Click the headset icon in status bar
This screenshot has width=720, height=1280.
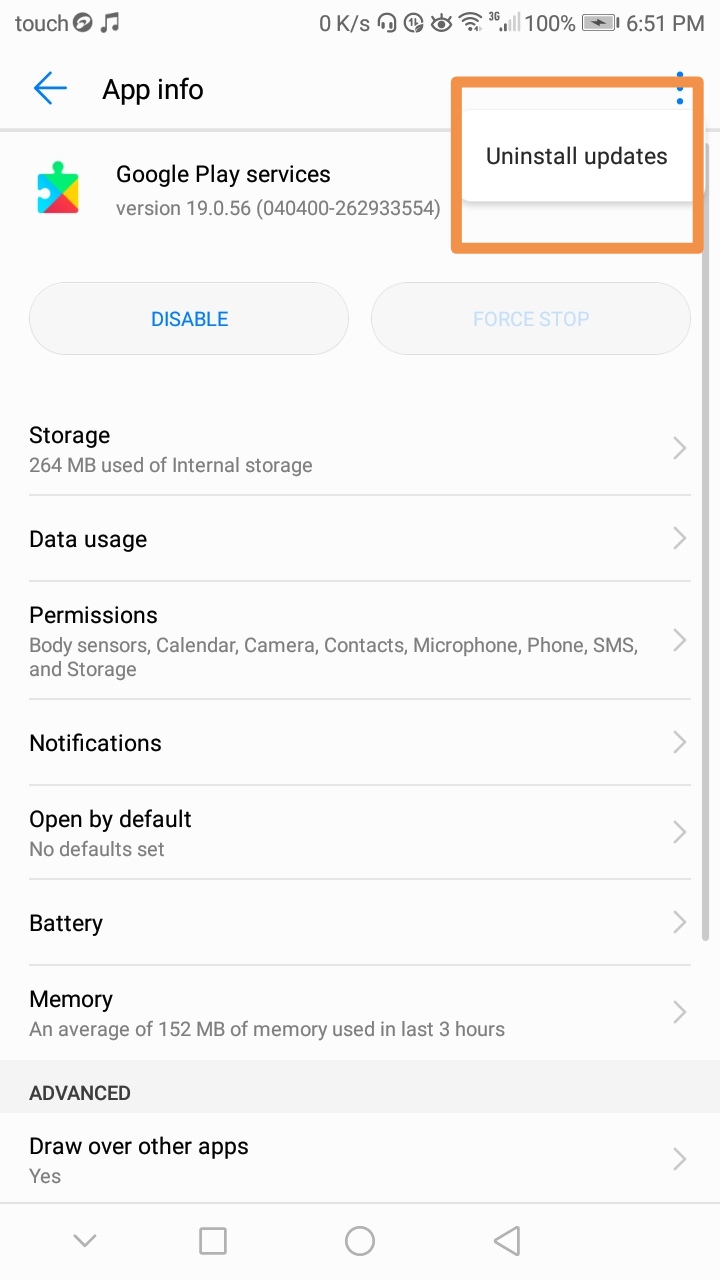pos(386,22)
